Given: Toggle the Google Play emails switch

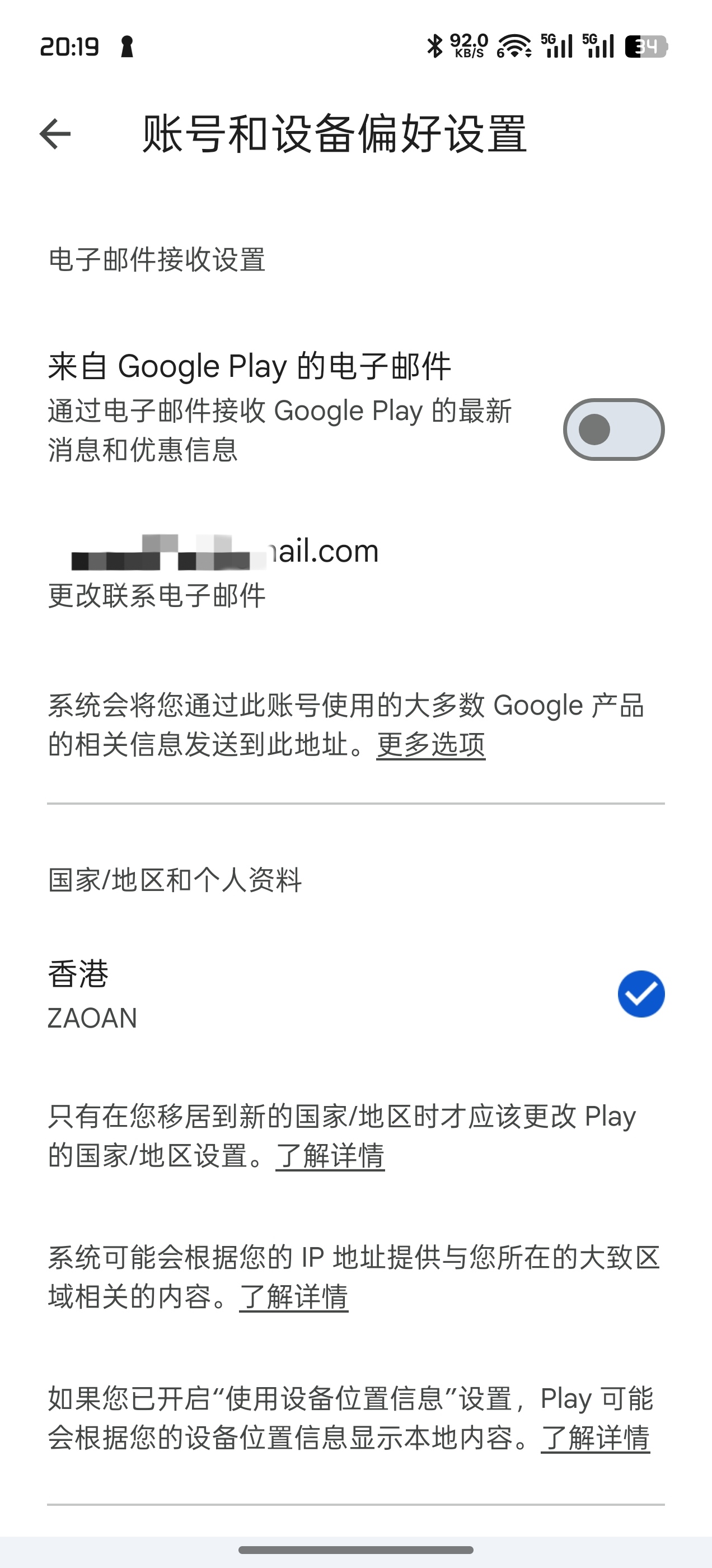Looking at the screenshot, I should [x=613, y=430].
